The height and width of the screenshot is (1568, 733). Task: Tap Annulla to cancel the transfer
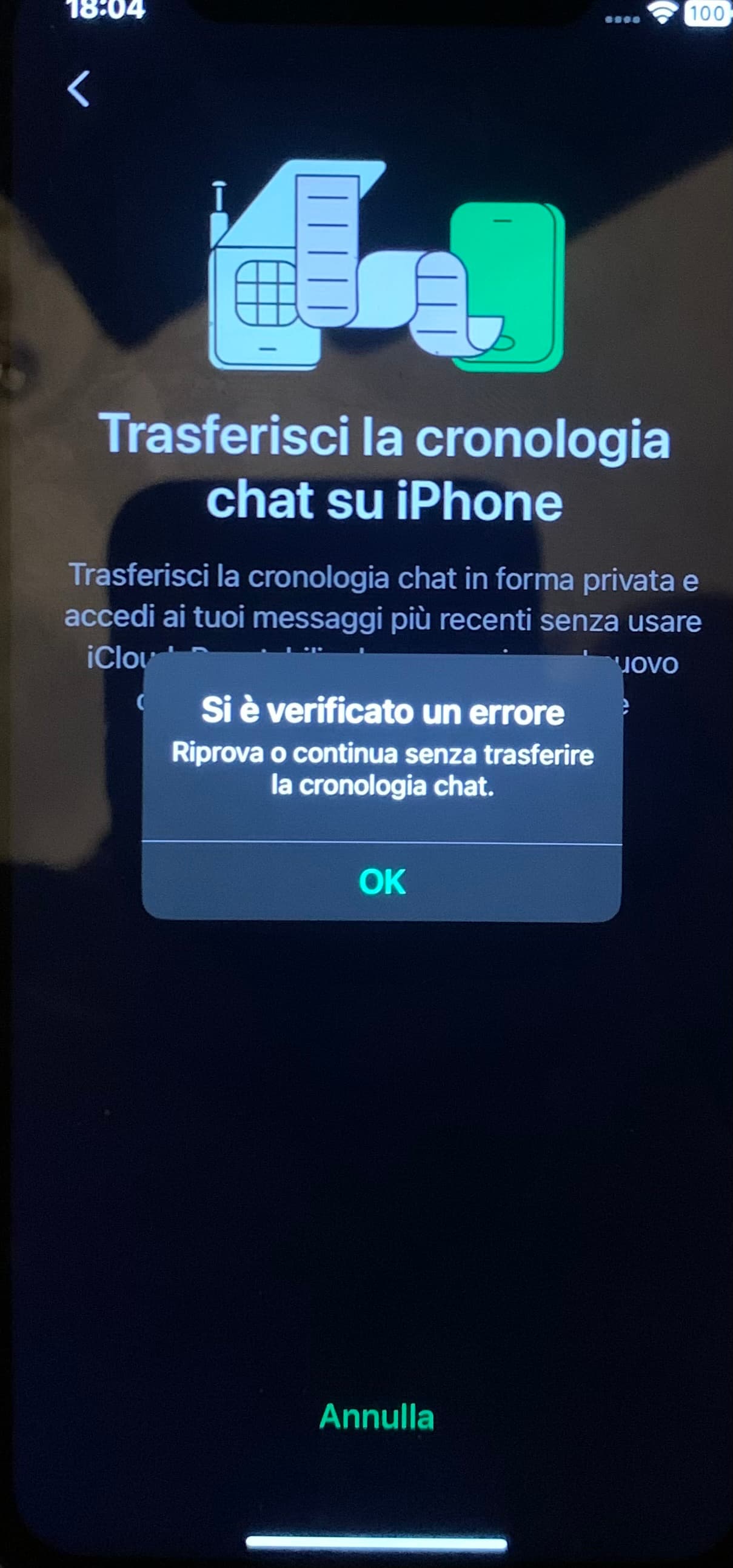point(377,1416)
